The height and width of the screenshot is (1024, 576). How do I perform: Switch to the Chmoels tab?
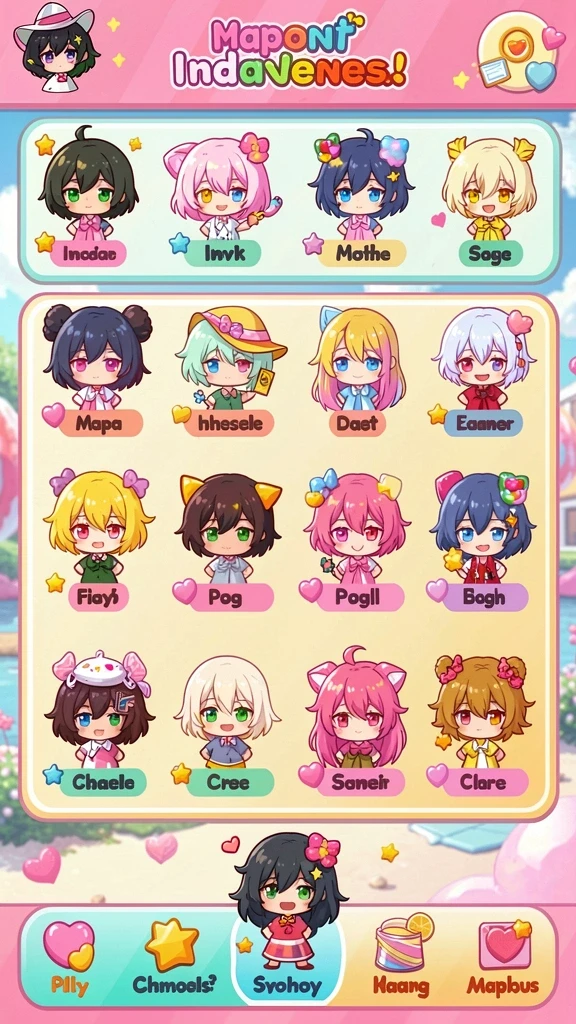173,955
